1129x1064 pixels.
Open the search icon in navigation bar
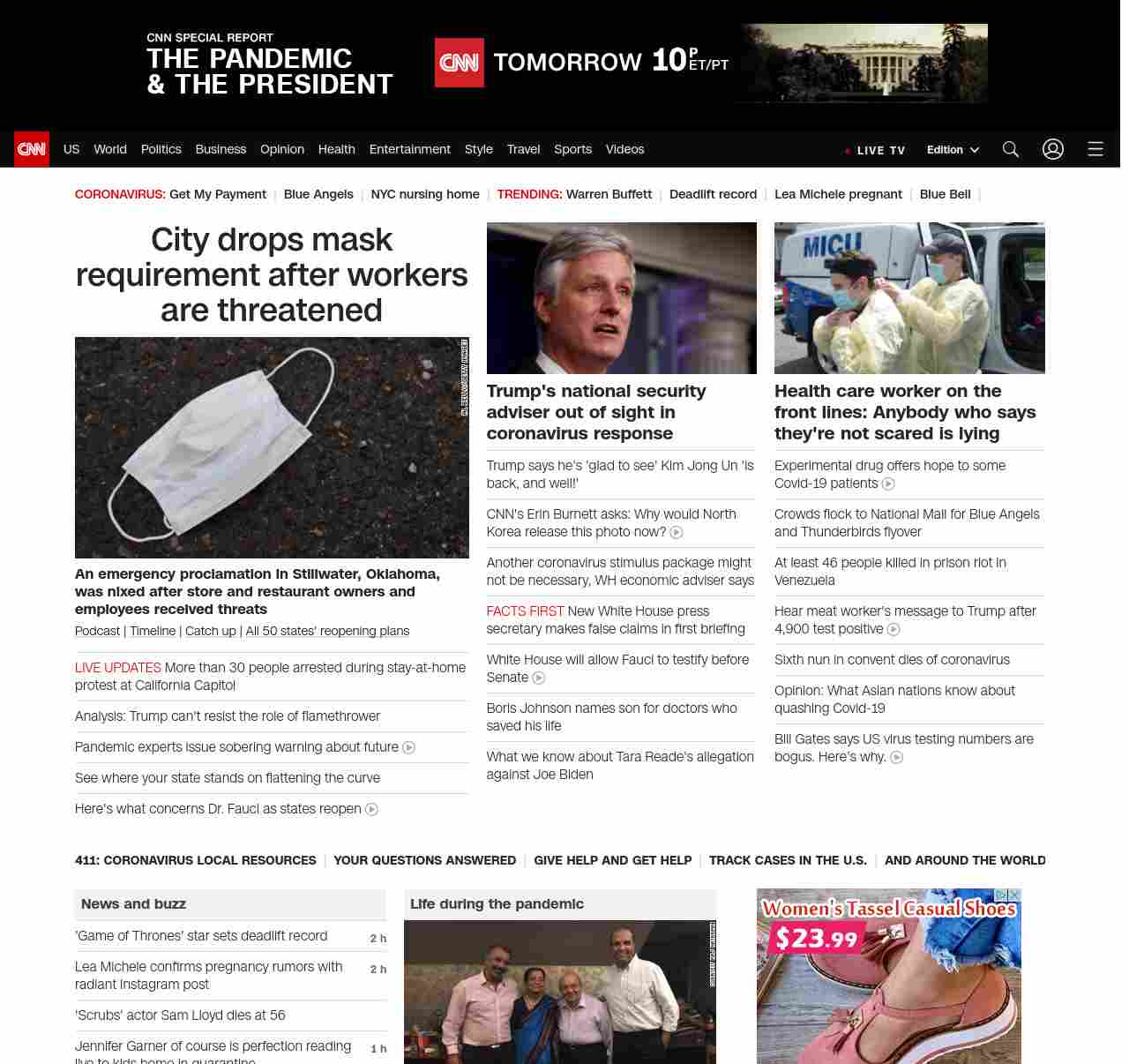[x=1011, y=149]
